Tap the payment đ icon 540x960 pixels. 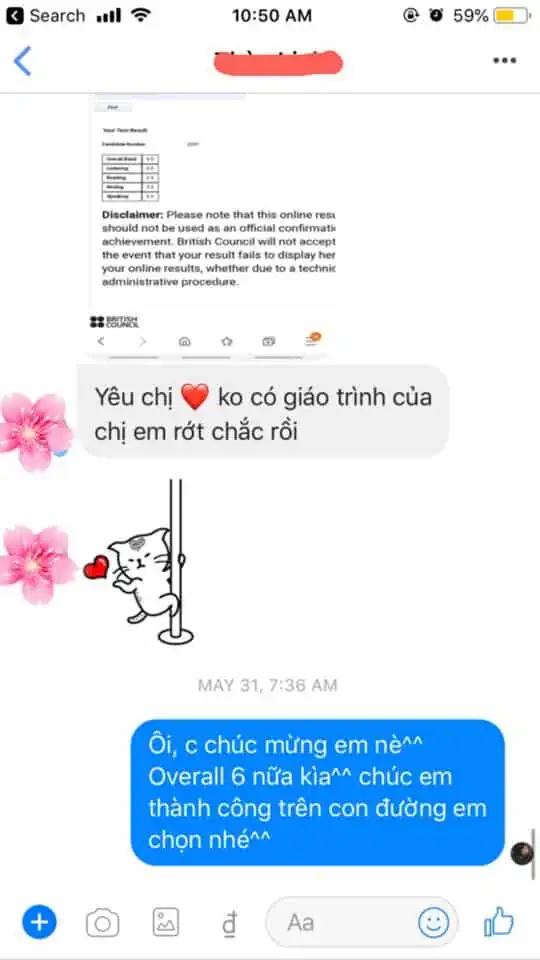point(230,923)
